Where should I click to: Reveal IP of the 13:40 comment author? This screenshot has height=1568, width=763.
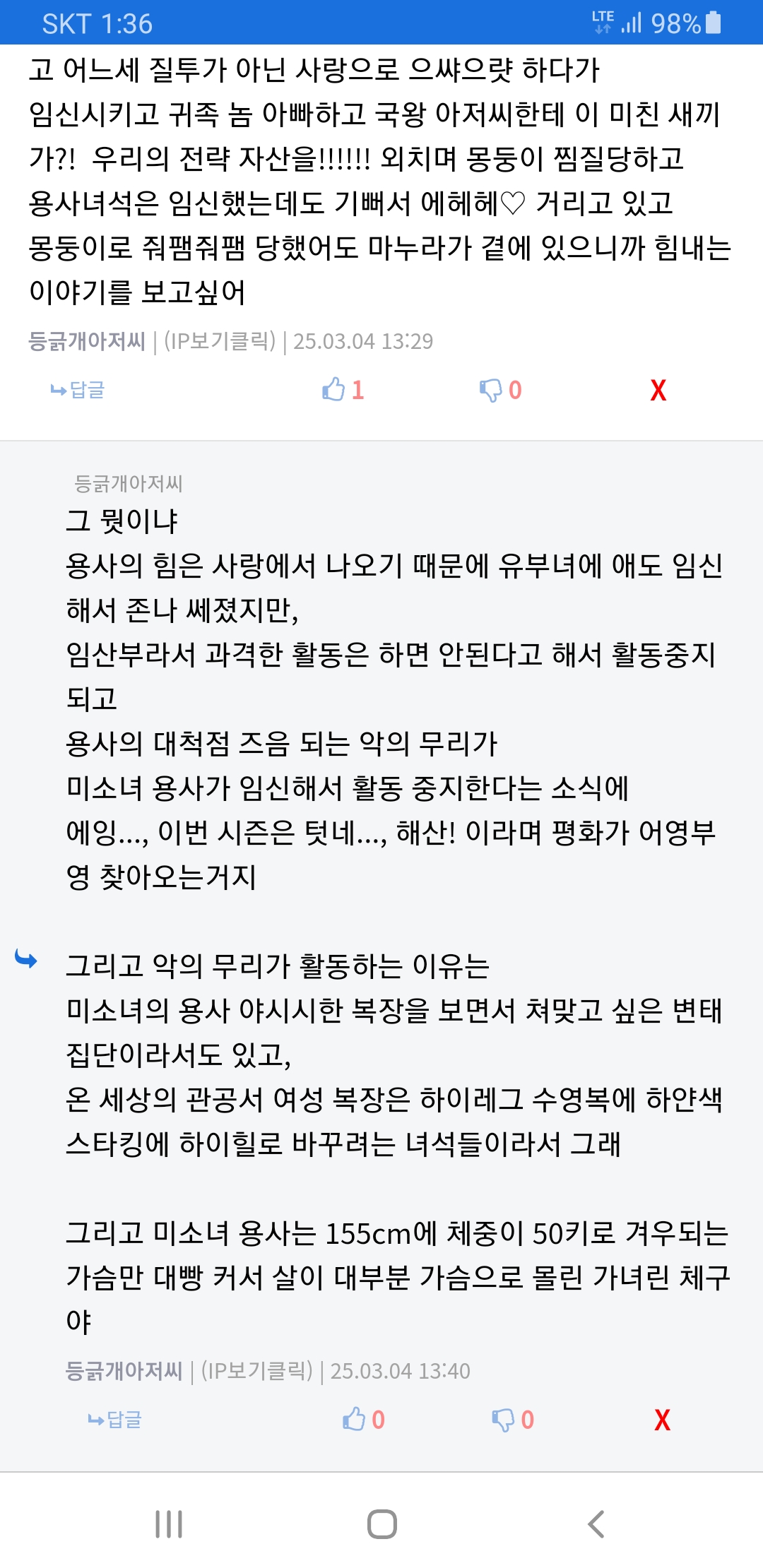256,1371
